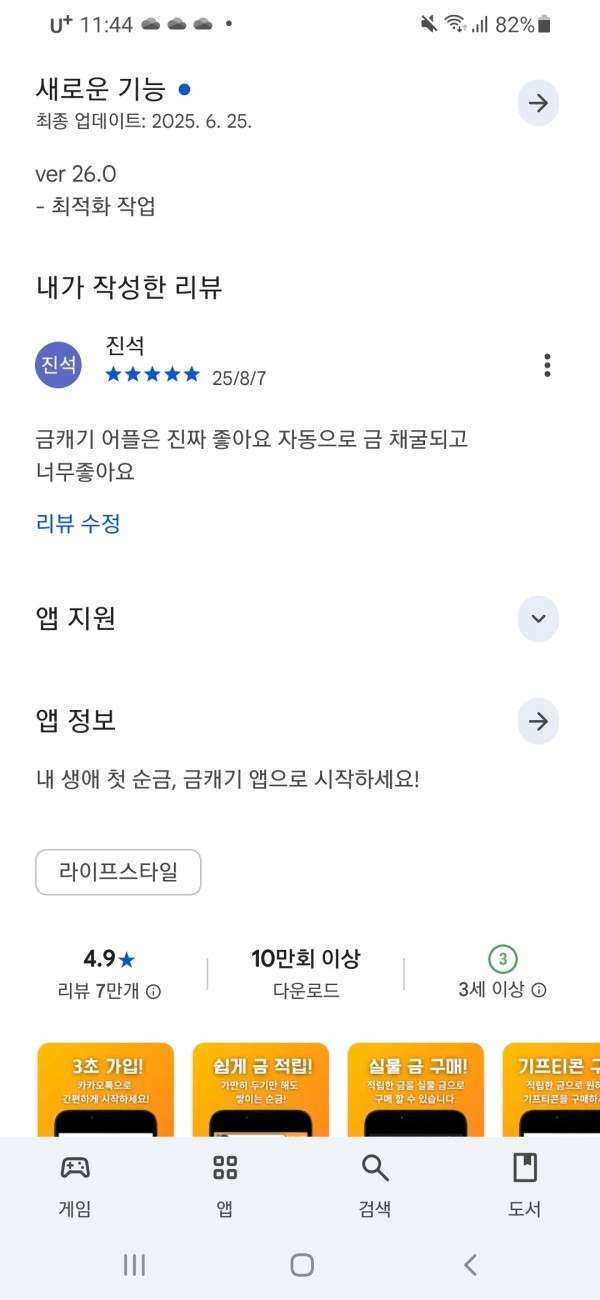Open the 새로운 기능 arrow for update details

tap(538, 103)
